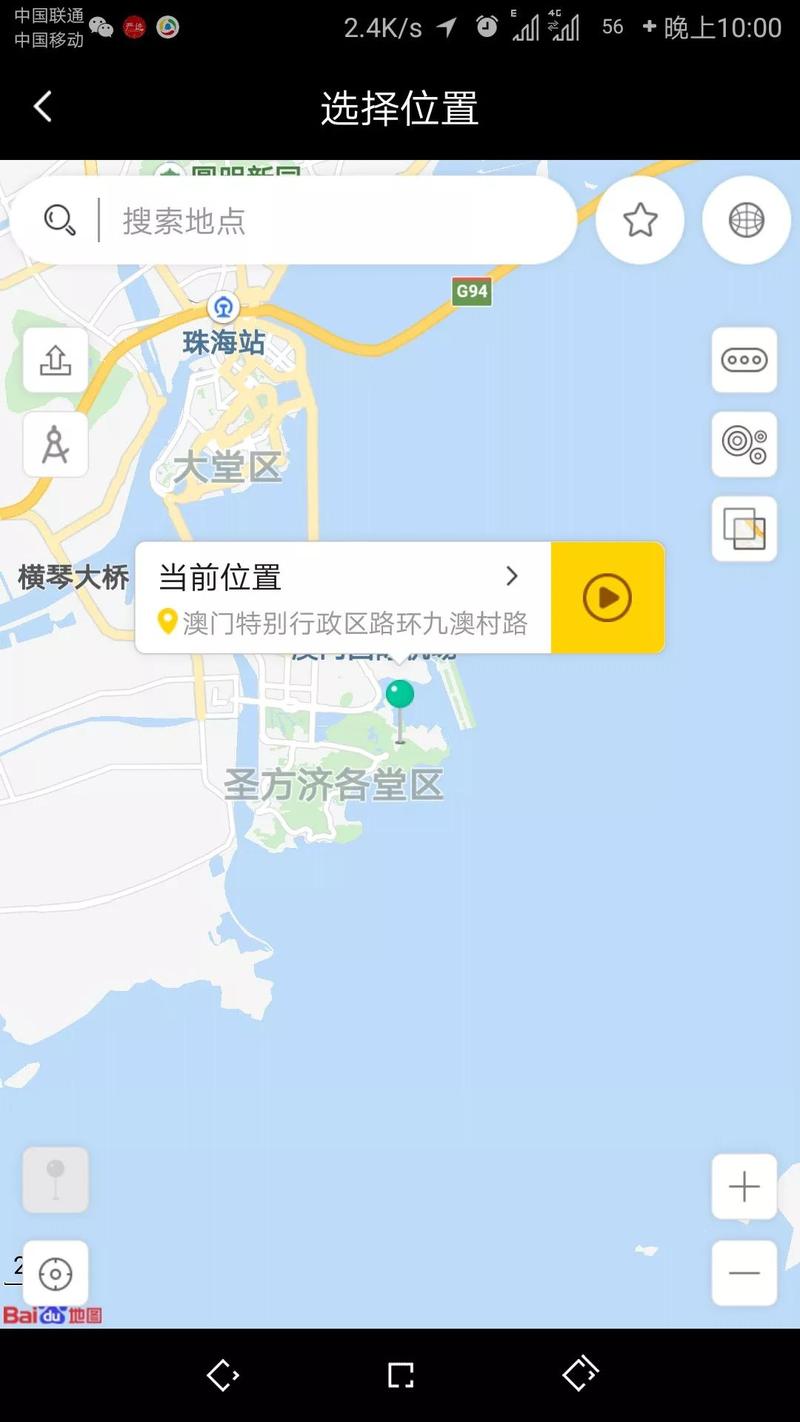Tap the globe icon button
This screenshot has height=1422, width=800.
[746, 220]
